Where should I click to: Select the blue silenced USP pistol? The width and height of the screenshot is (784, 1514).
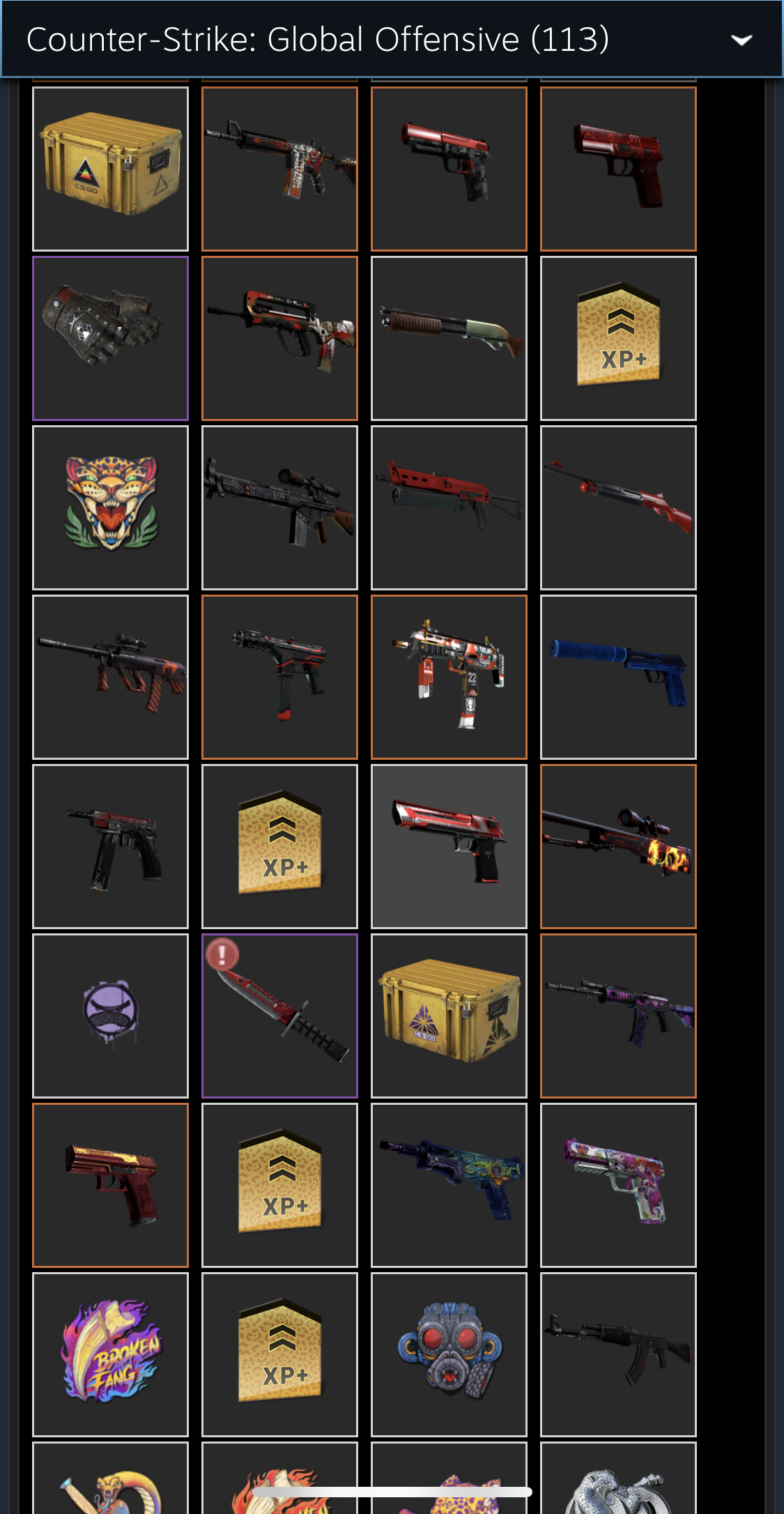tap(618, 677)
